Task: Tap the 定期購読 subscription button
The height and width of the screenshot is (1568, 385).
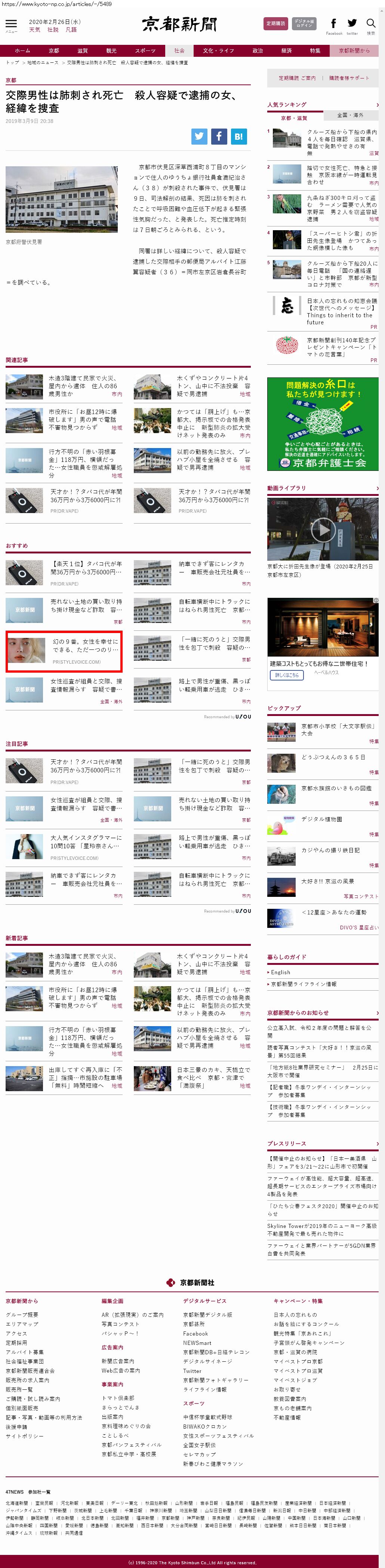Action: [x=275, y=24]
